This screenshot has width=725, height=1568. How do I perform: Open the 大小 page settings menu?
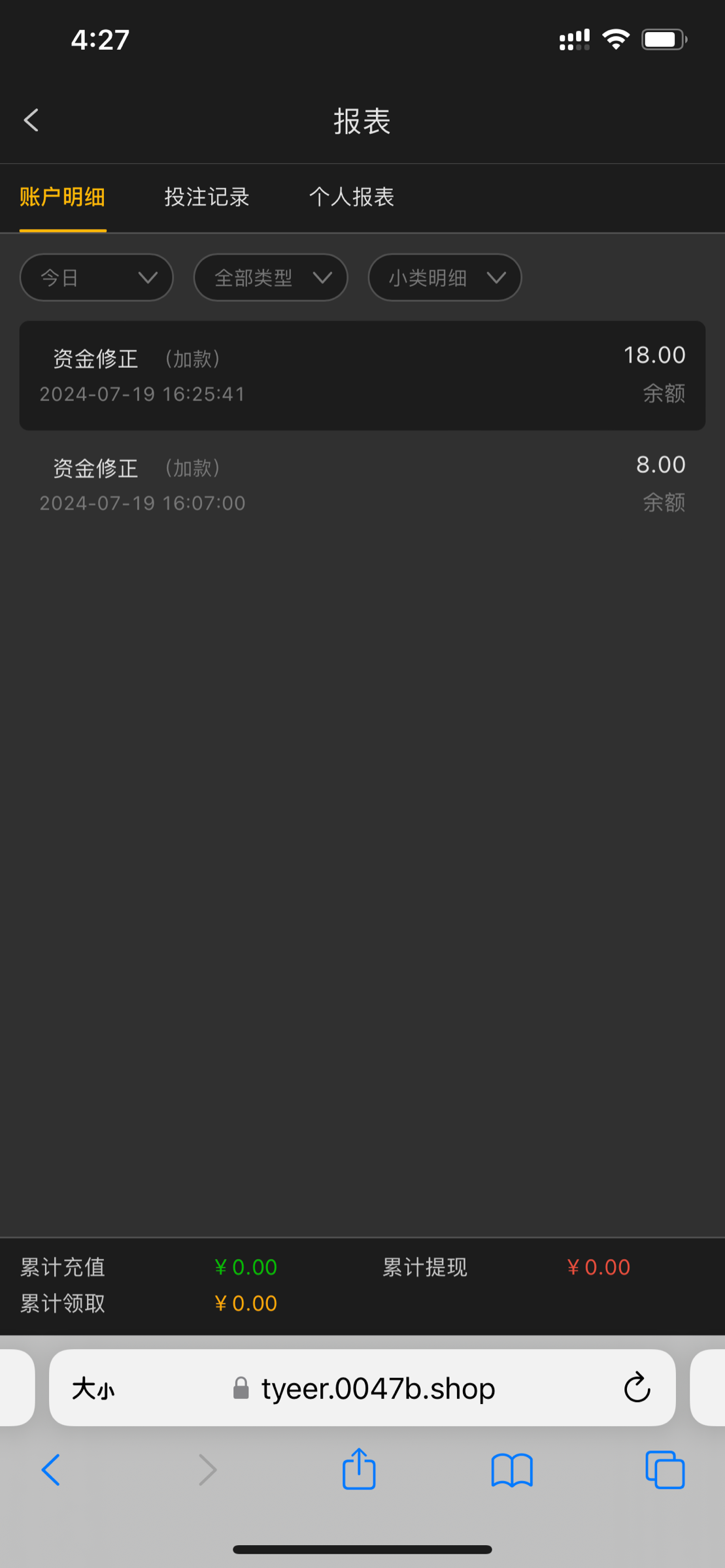coord(93,1389)
